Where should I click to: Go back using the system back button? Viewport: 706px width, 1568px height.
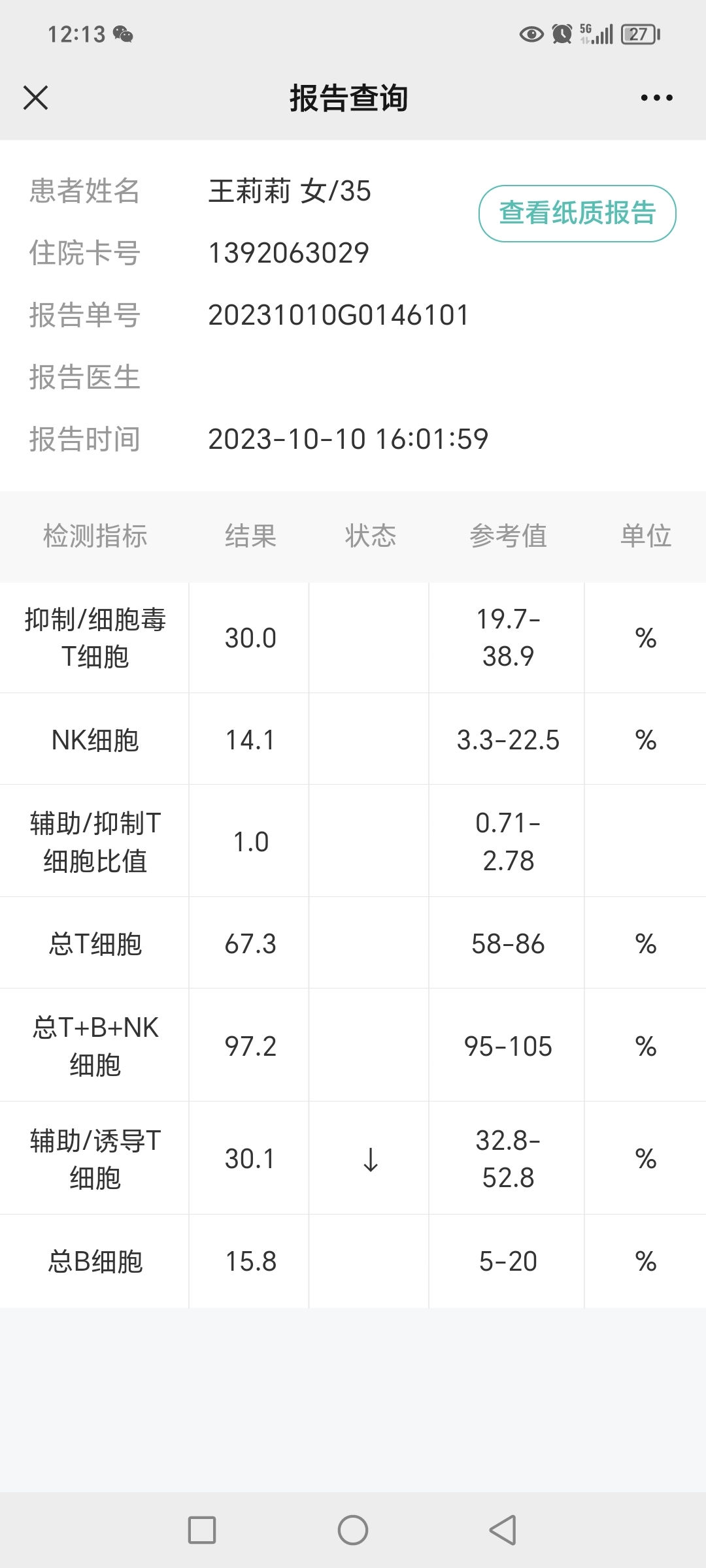coord(503,1529)
